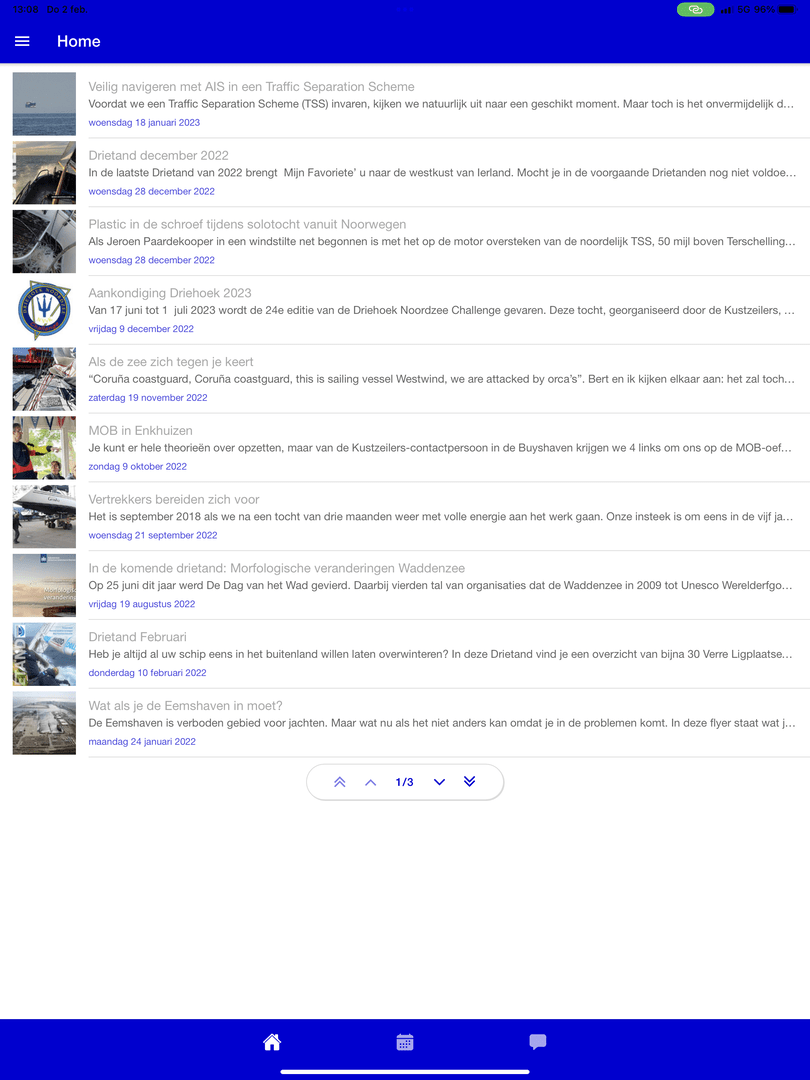Open 'Vertrekkers bereiden zich voor'
Image resolution: width=810 pixels, height=1080 pixels.
click(174, 500)
